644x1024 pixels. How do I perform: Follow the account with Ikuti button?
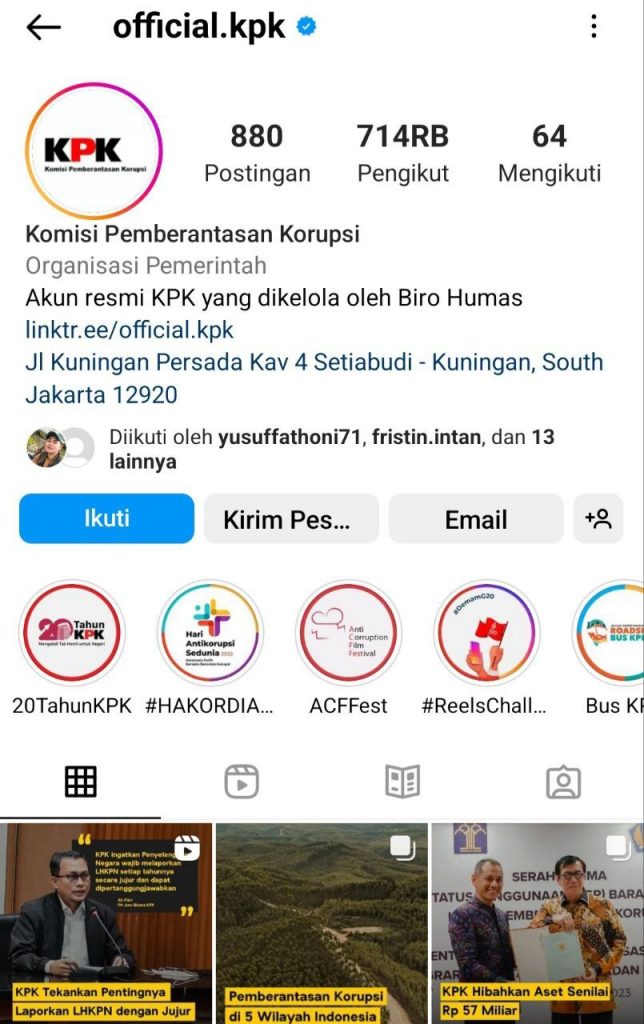[106, 519]
